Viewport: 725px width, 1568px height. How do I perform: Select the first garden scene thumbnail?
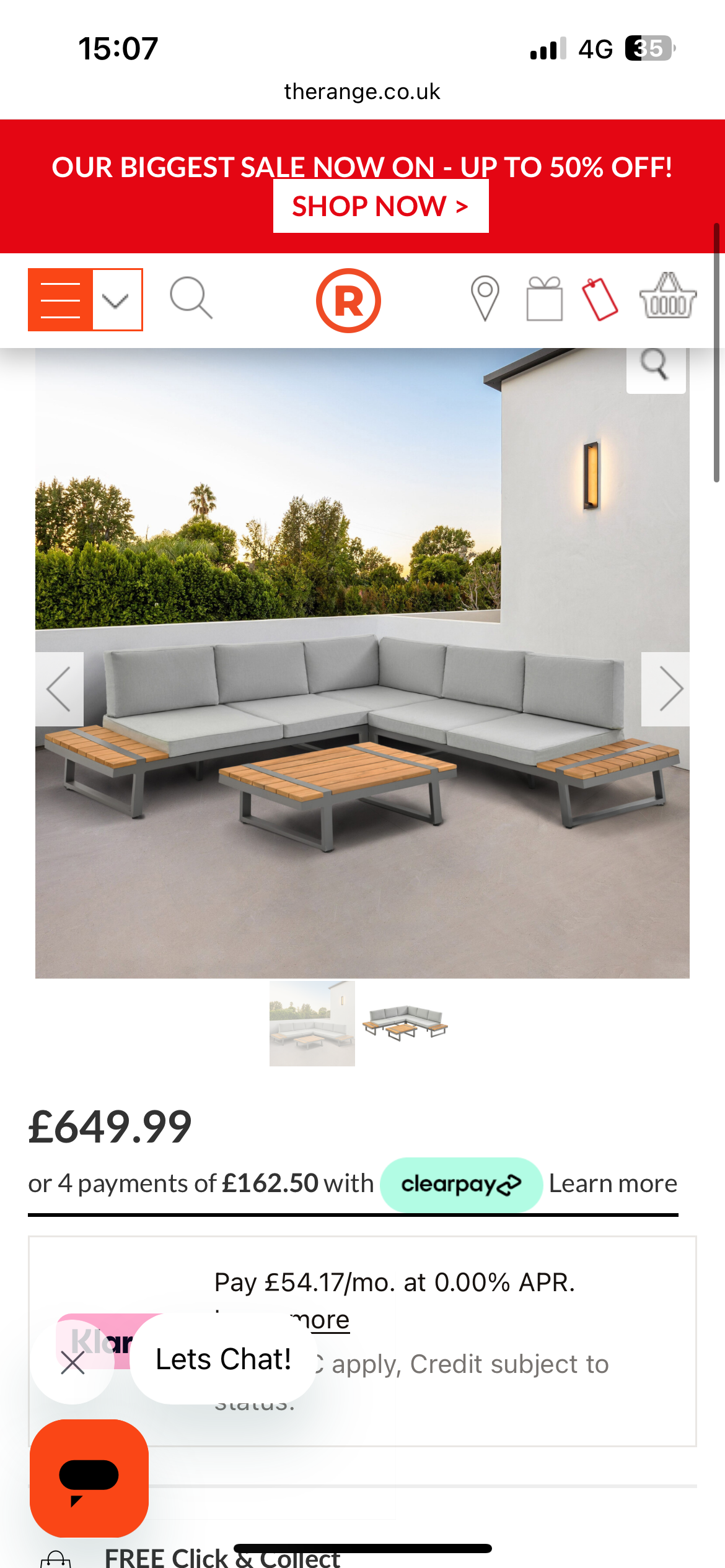pyautogui.click(x=312, y=1024)
